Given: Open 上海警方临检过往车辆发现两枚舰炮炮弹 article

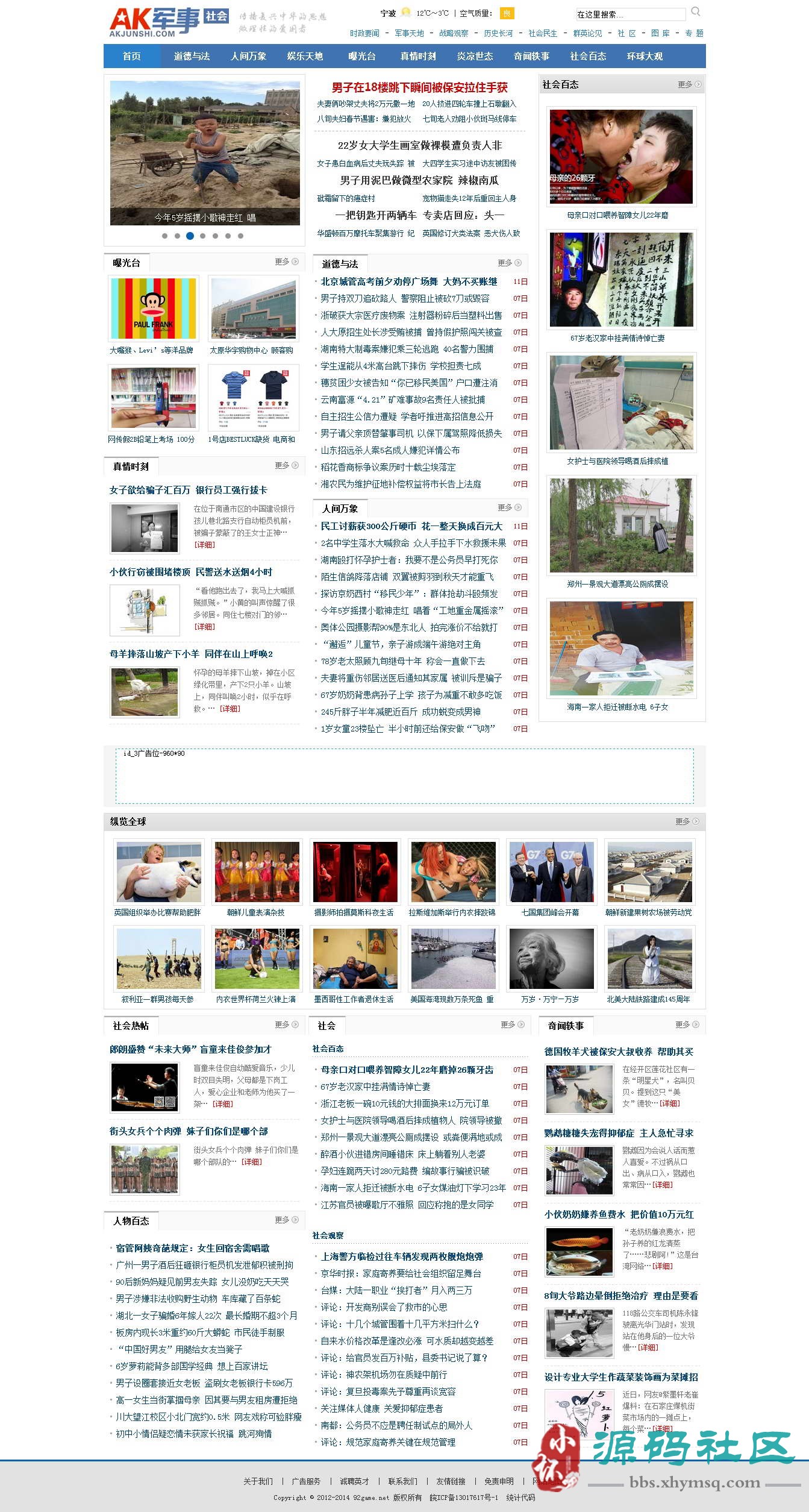Looking at the screenshot, I should click(402, 1257).
